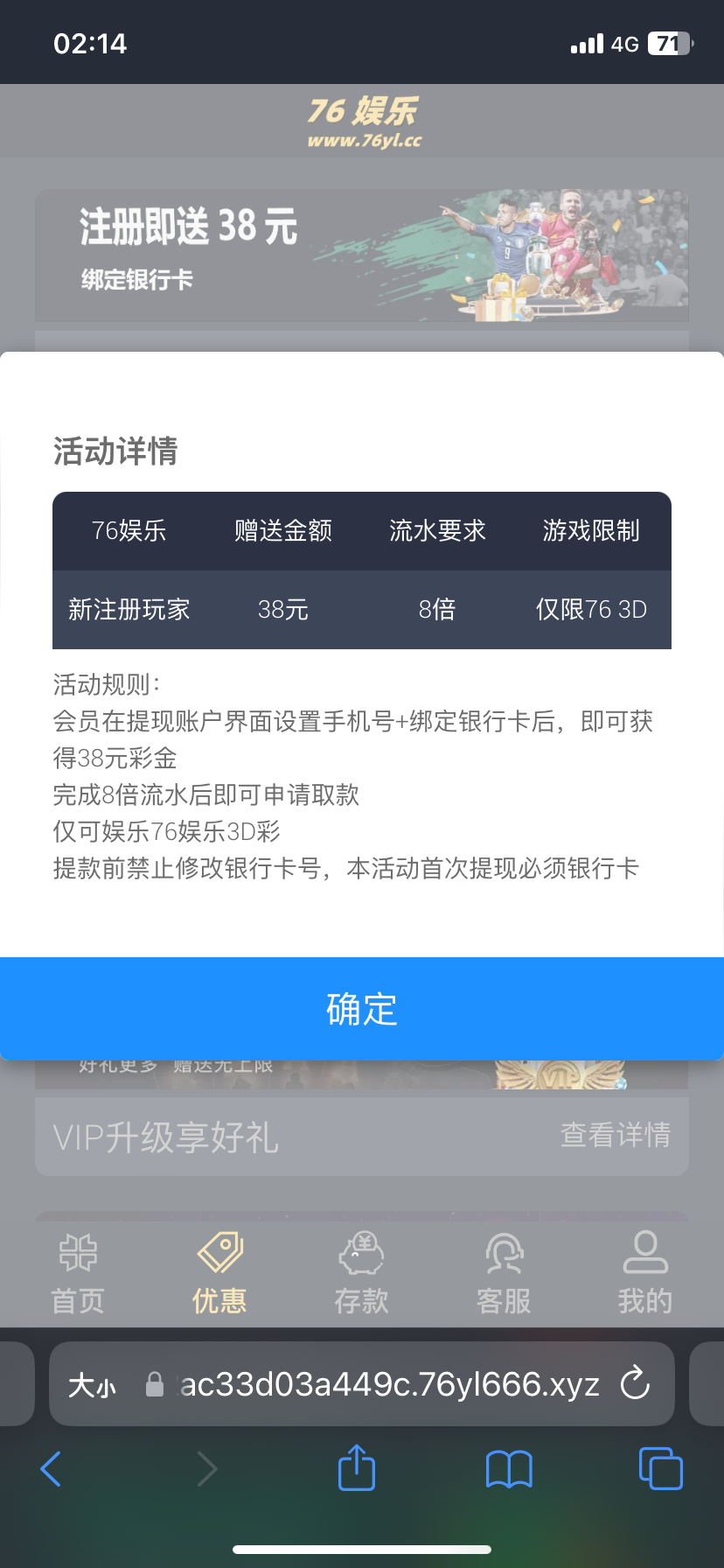Viewport: 724px width, 1568px height.
Task: Open the 客服 support tab
Action: click(x=504, y=1273)
